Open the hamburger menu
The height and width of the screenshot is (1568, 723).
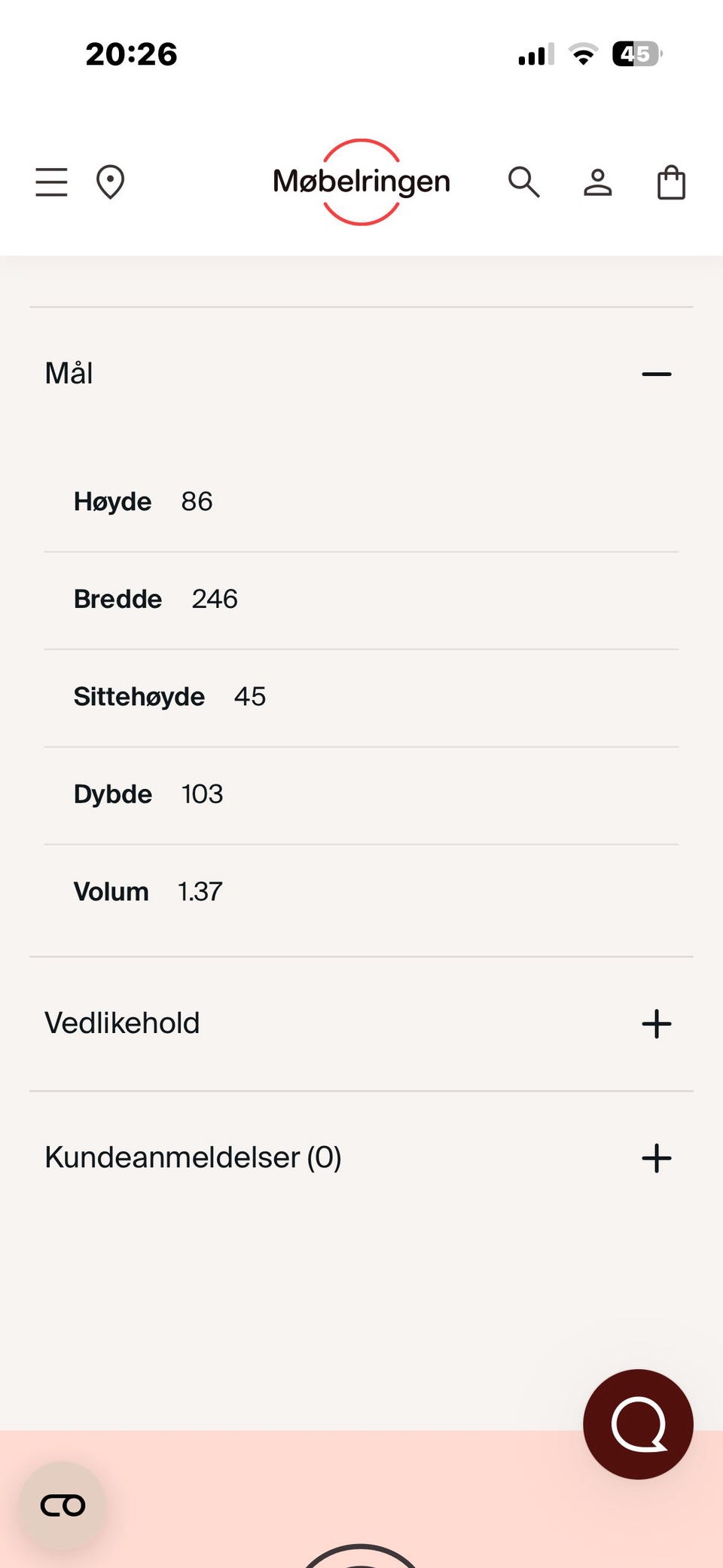point(51,182)
